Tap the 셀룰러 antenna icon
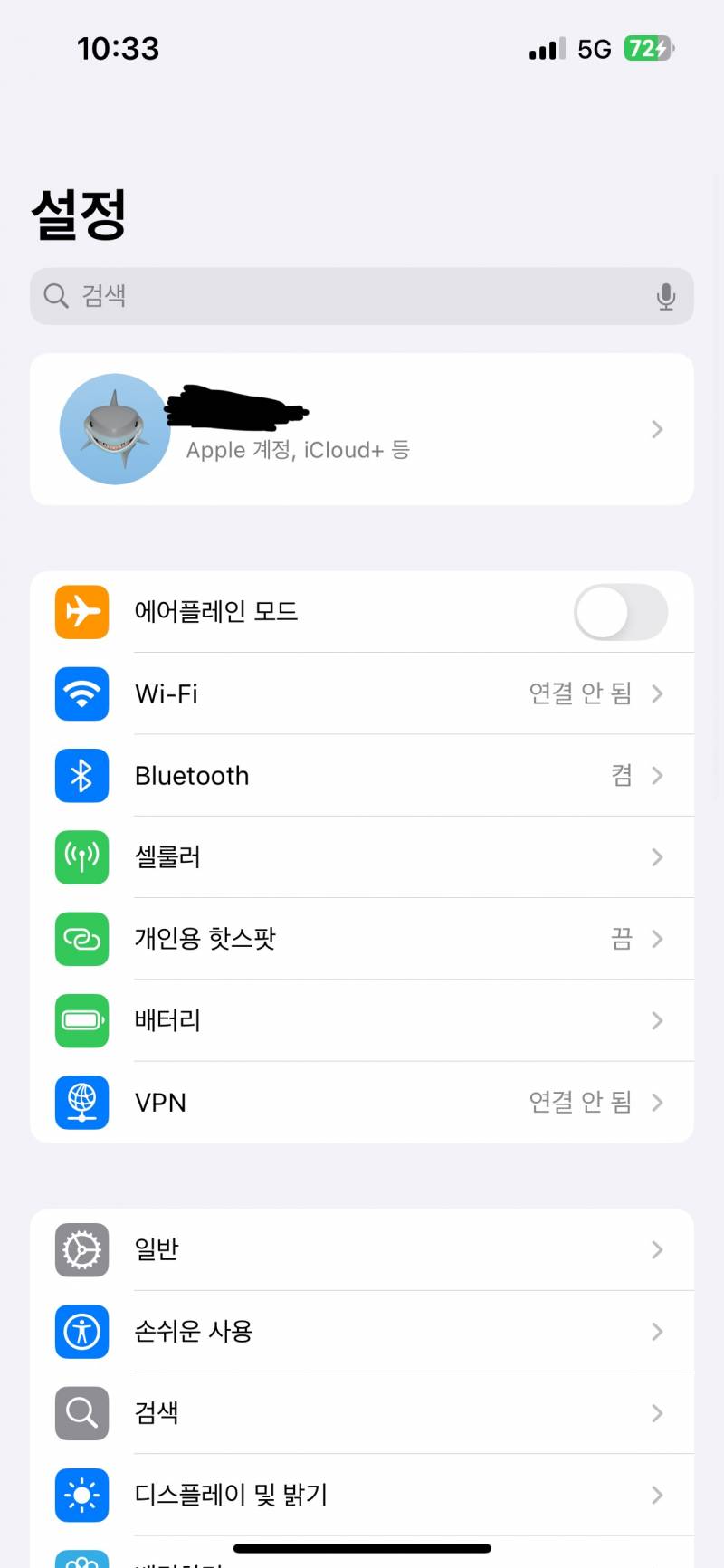The image size is (724, 1568). click(x=81, y=857)
